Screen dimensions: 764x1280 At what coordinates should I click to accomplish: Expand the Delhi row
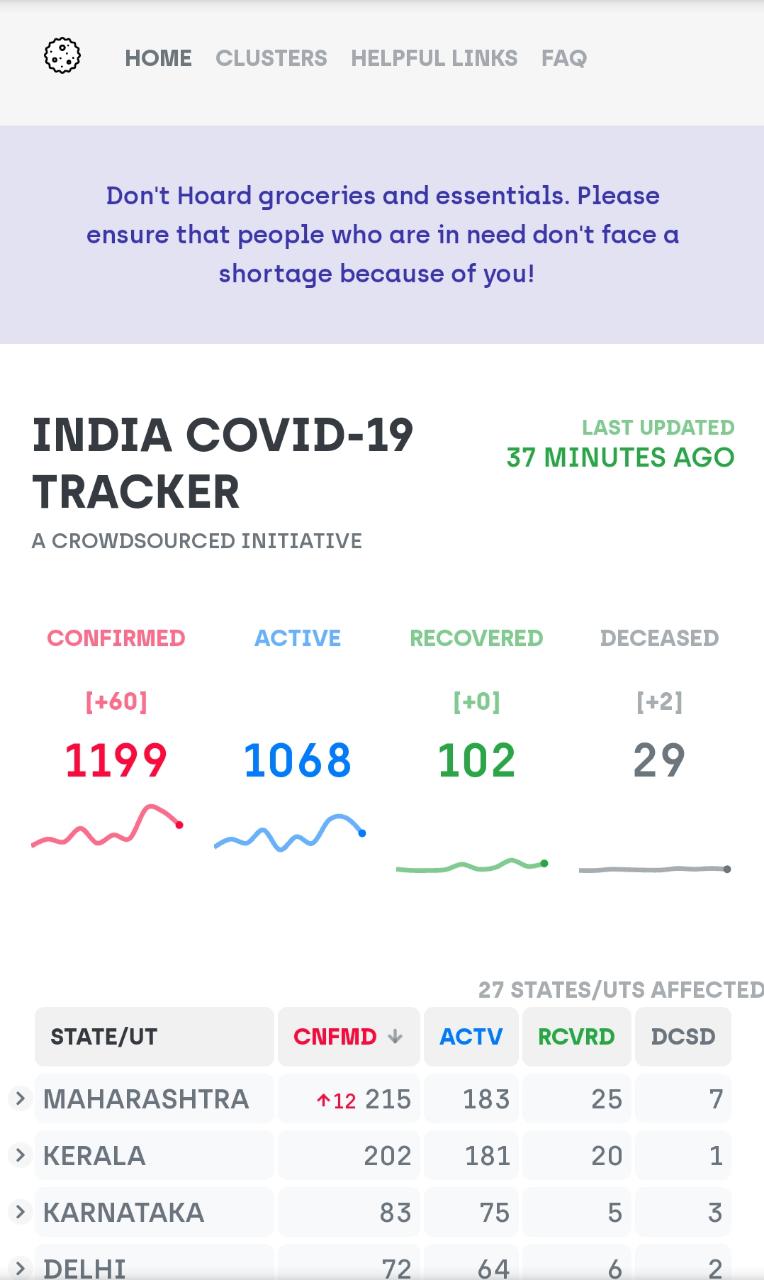[20, 1267]
